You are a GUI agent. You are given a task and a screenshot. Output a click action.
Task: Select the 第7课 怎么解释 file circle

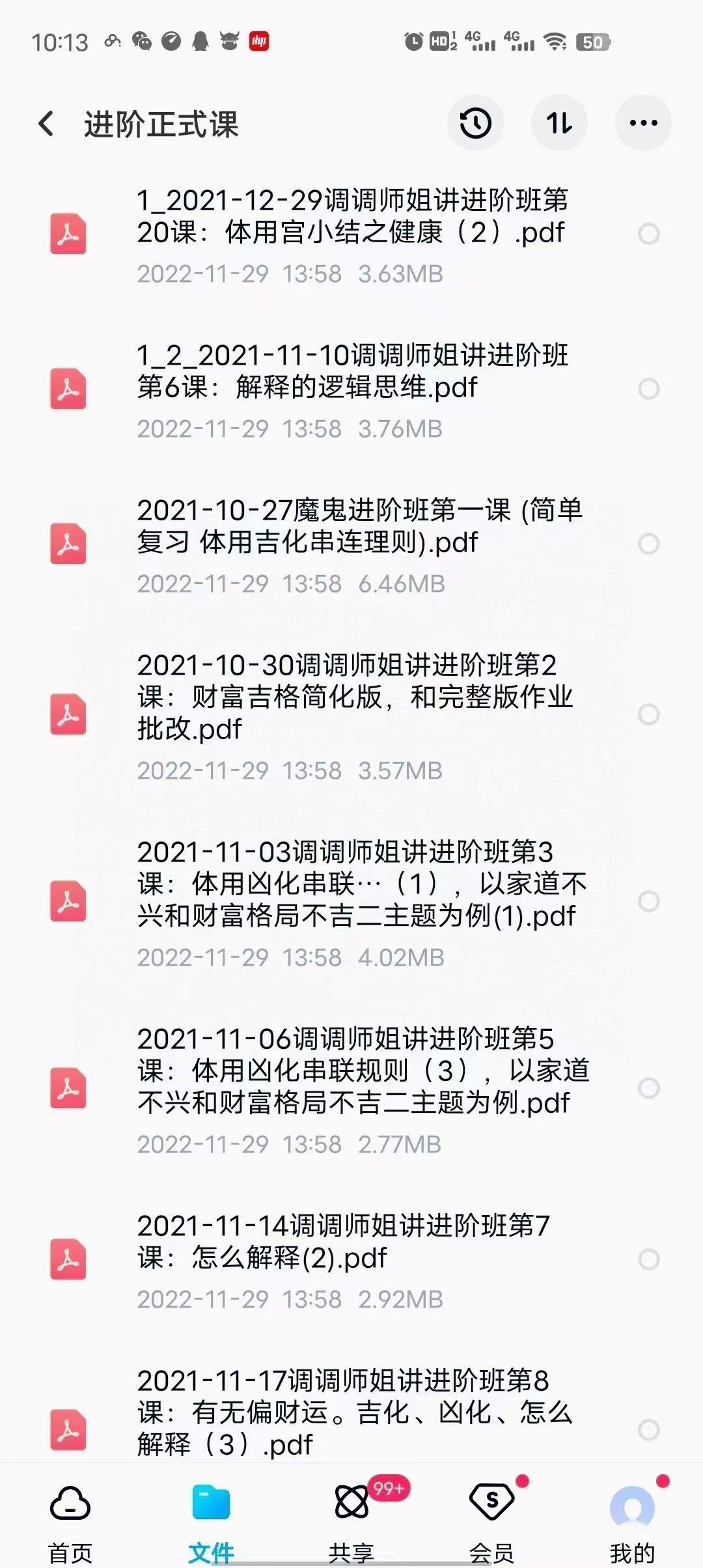(x=648, y=1258)
